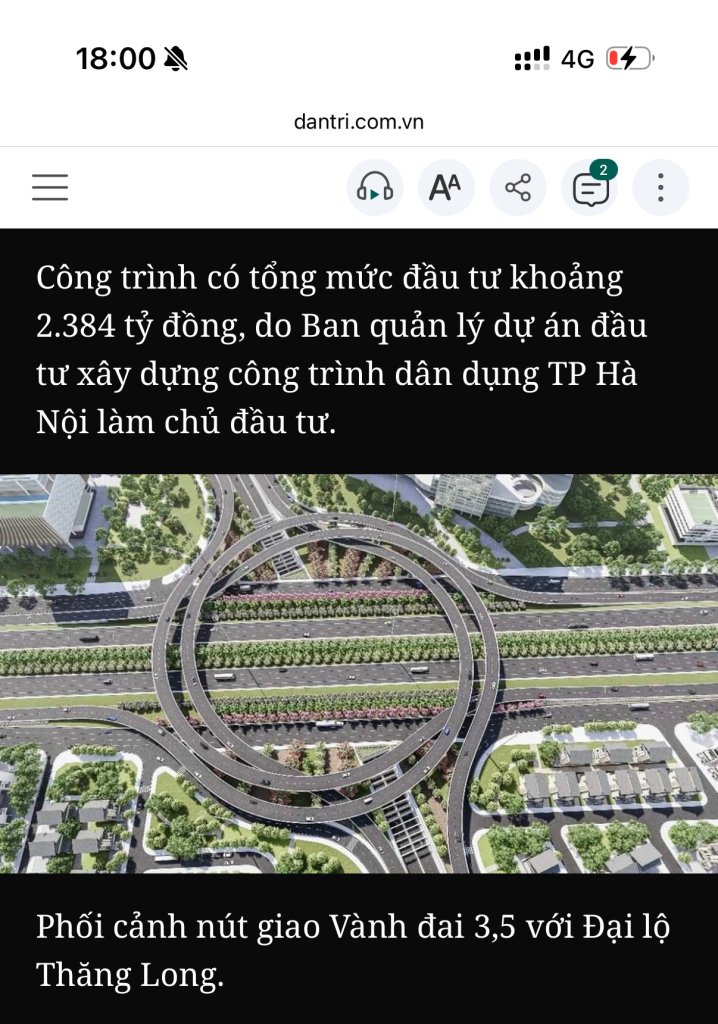Tap the dantri.com.vn address bar
The width and height of the screenshot is (718, 1024).
tap(359, 122)
